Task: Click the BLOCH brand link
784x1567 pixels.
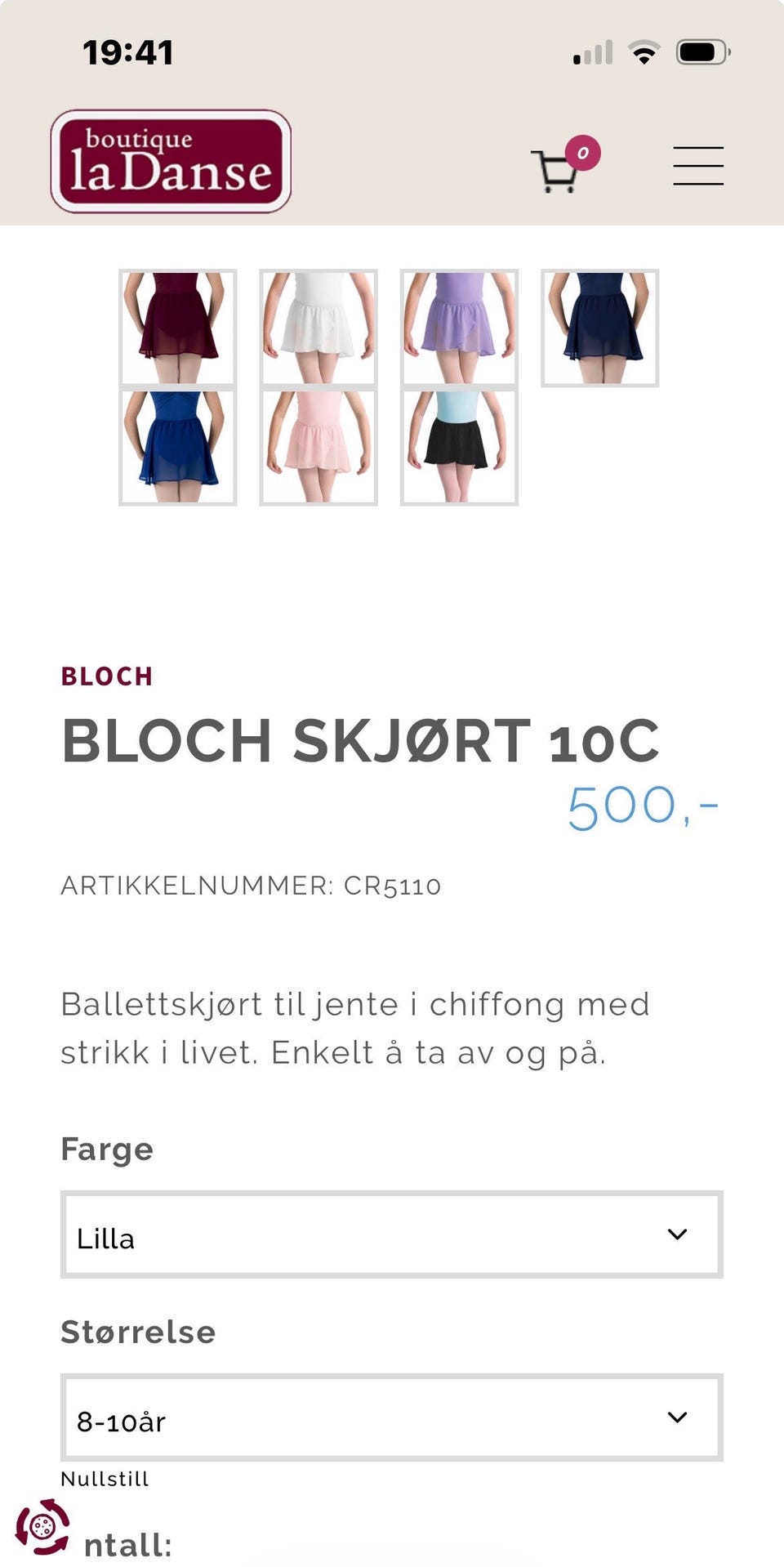Action: pos(107,676)
